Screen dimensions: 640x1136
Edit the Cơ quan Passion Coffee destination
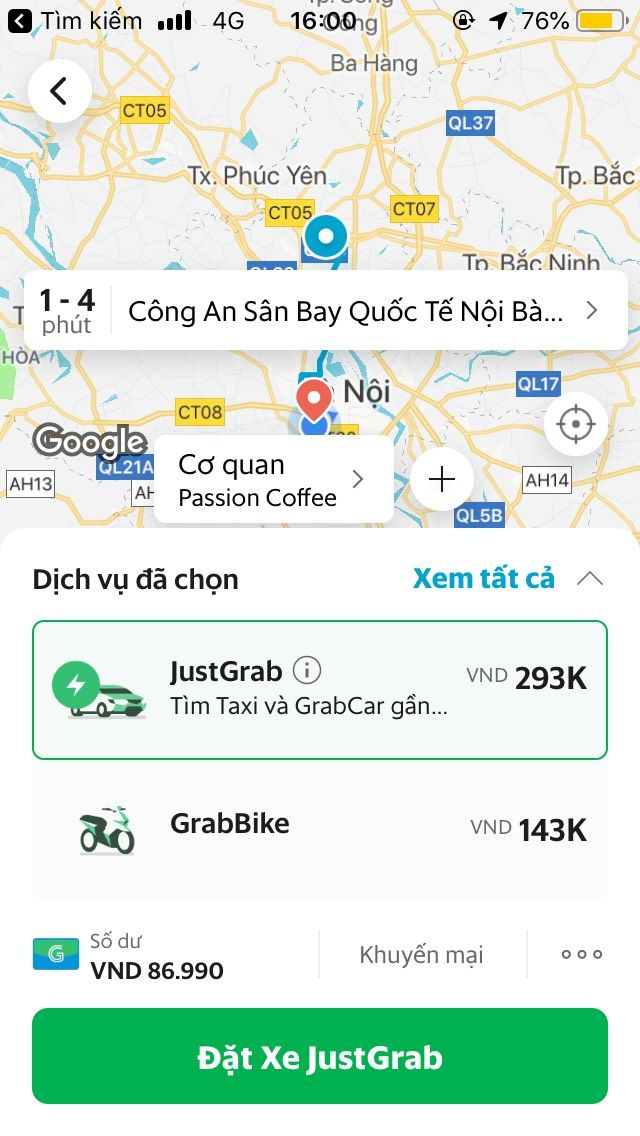coord(274,480)
